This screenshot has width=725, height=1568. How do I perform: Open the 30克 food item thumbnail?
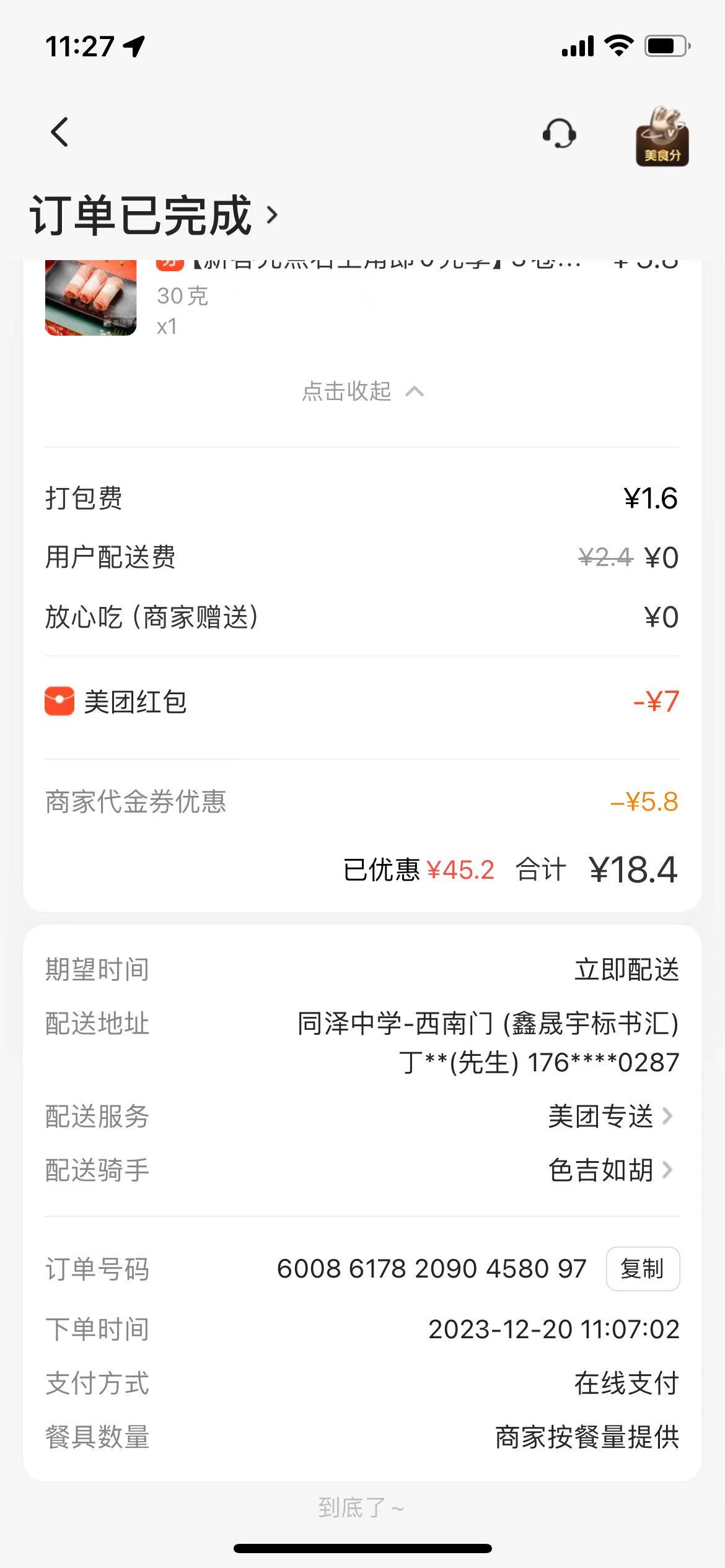pos(91,298)
